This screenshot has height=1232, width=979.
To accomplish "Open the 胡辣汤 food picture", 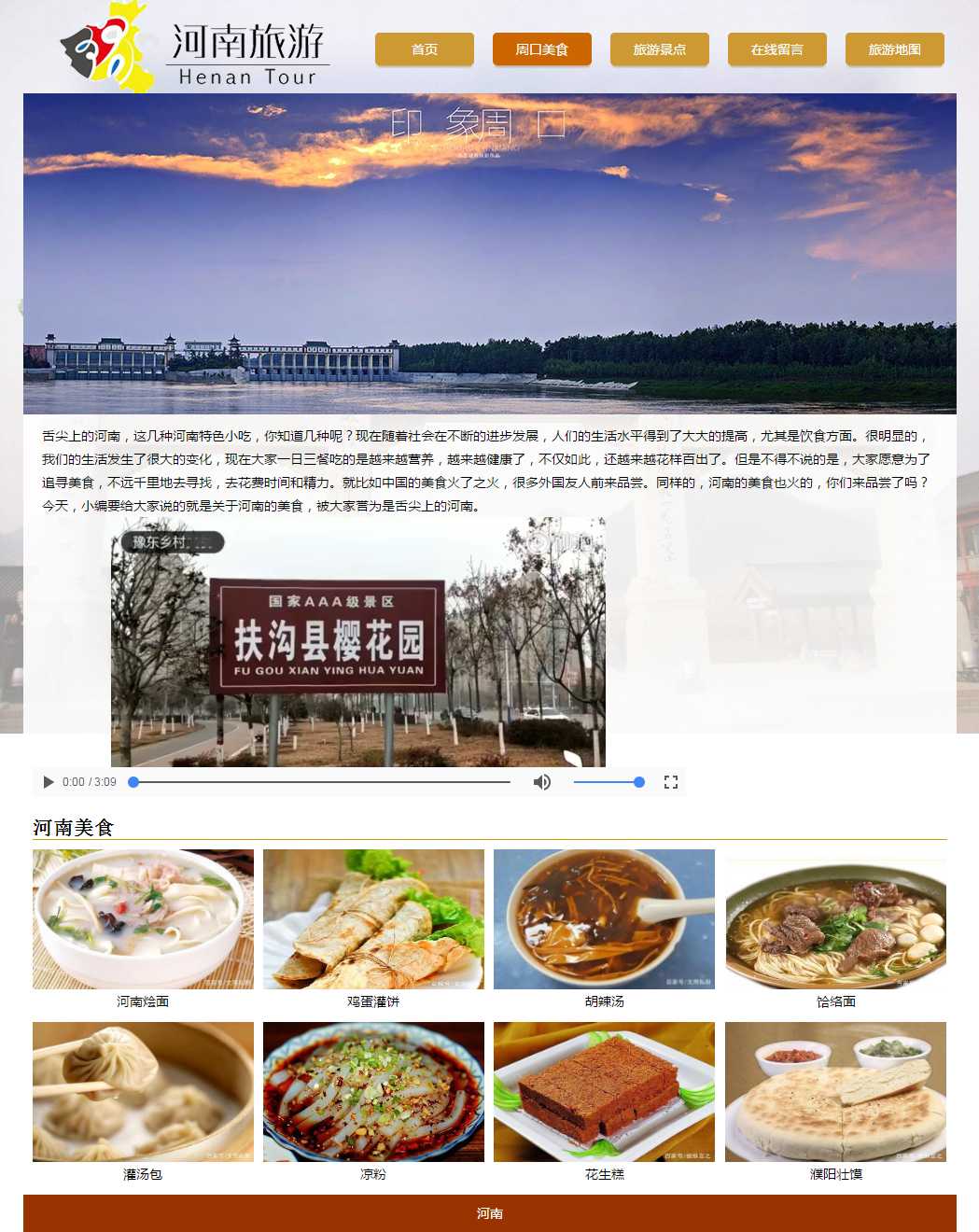I will click(x=604, y=919).
